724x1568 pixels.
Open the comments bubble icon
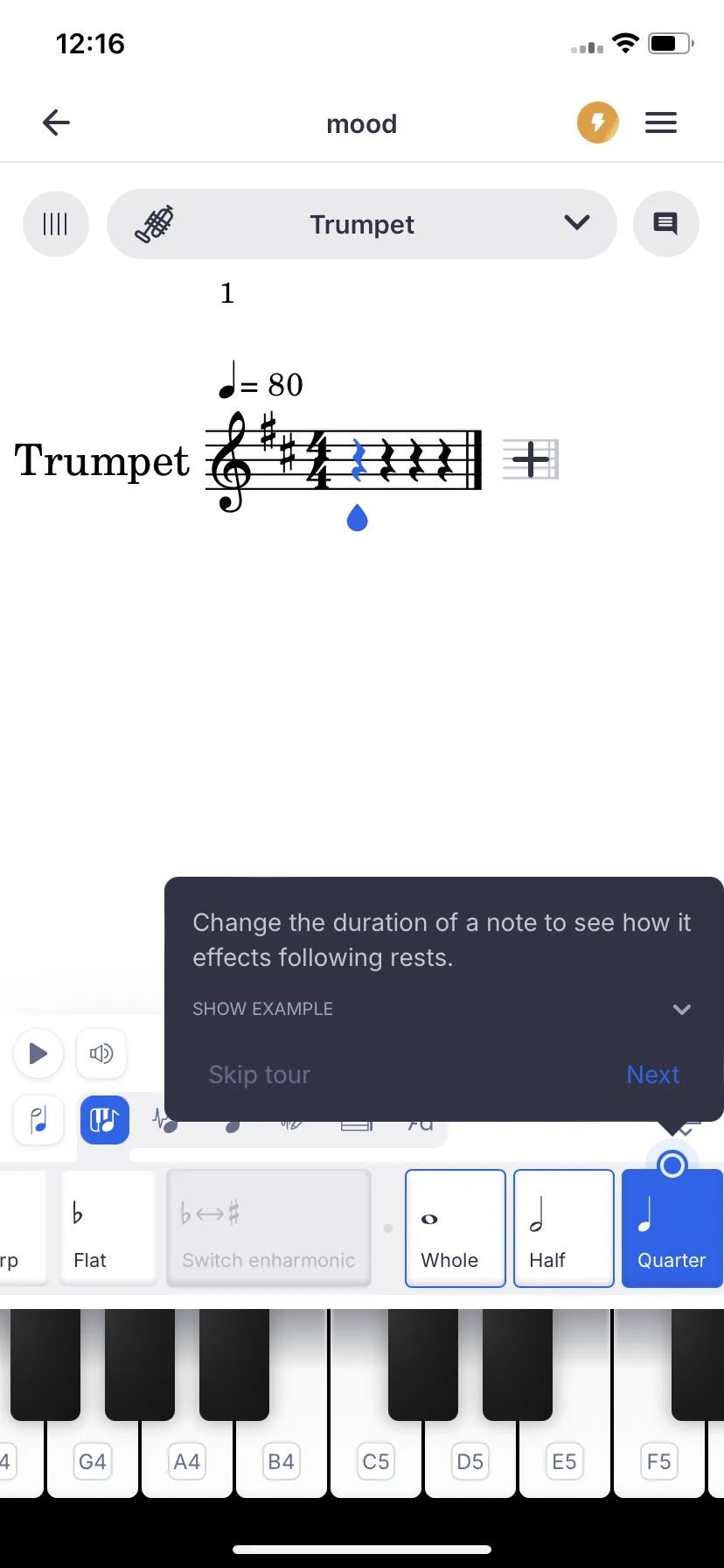[665, 224]
